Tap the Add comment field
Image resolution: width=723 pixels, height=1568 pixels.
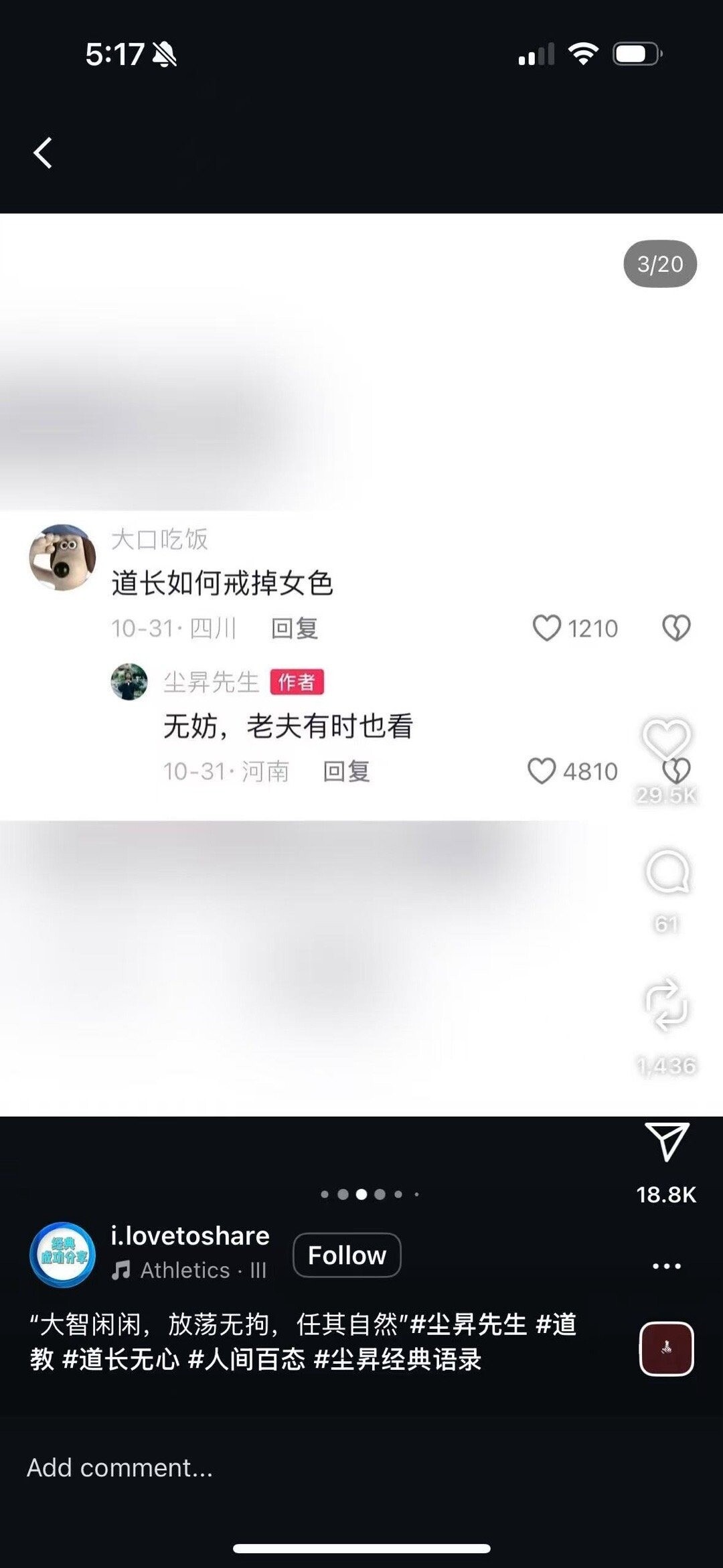[268, 1468]
